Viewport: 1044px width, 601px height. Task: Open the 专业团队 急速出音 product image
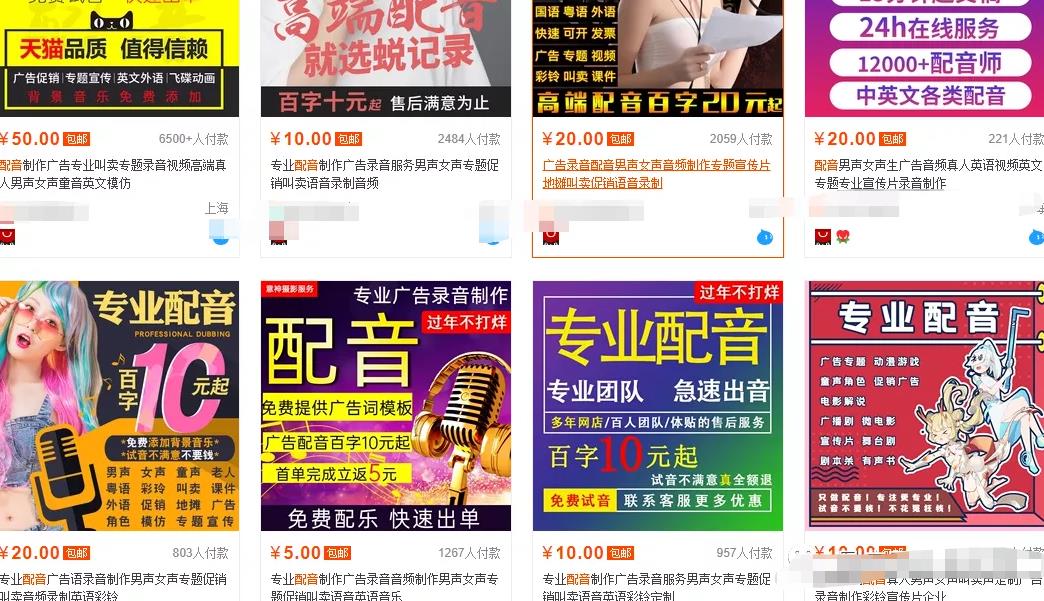(657, 405)
